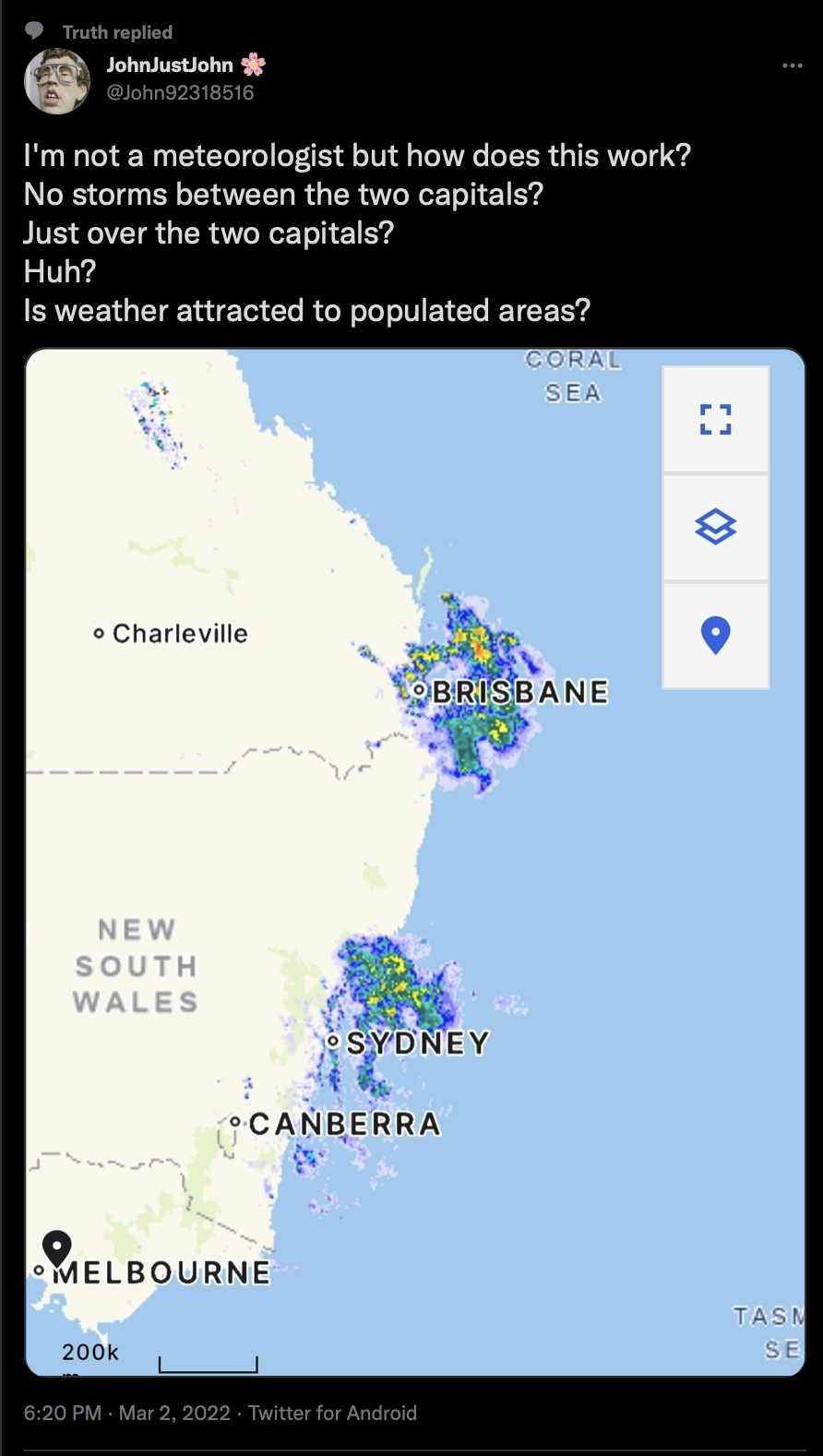This screenshot has height=1456, width=823.
Task: Open the weather radar map image
Action: (415, 862)
